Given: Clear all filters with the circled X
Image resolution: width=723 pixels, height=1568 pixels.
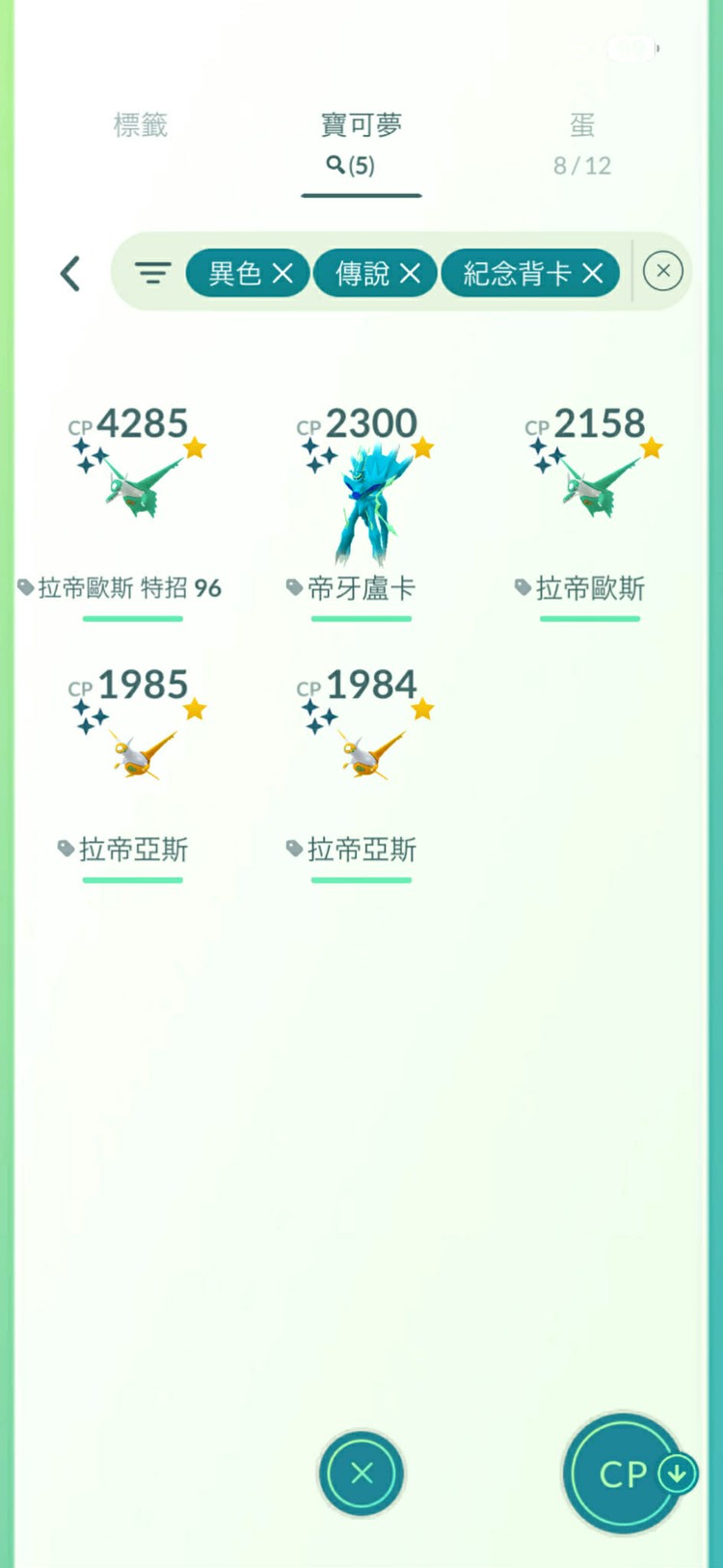Looking at the screenshot, I should click(x=662, y=271).
